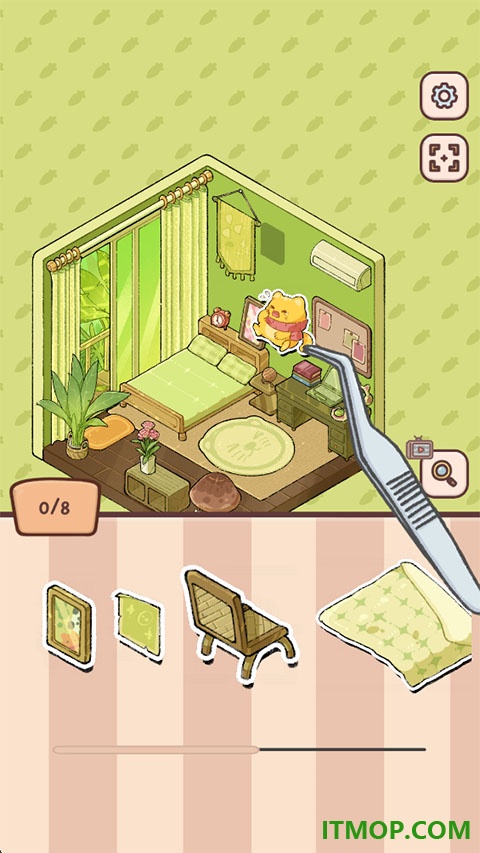Tap the focus frame view button
Image resolution: width=480 pixels, height=853 pixels.
pos(444,158)
